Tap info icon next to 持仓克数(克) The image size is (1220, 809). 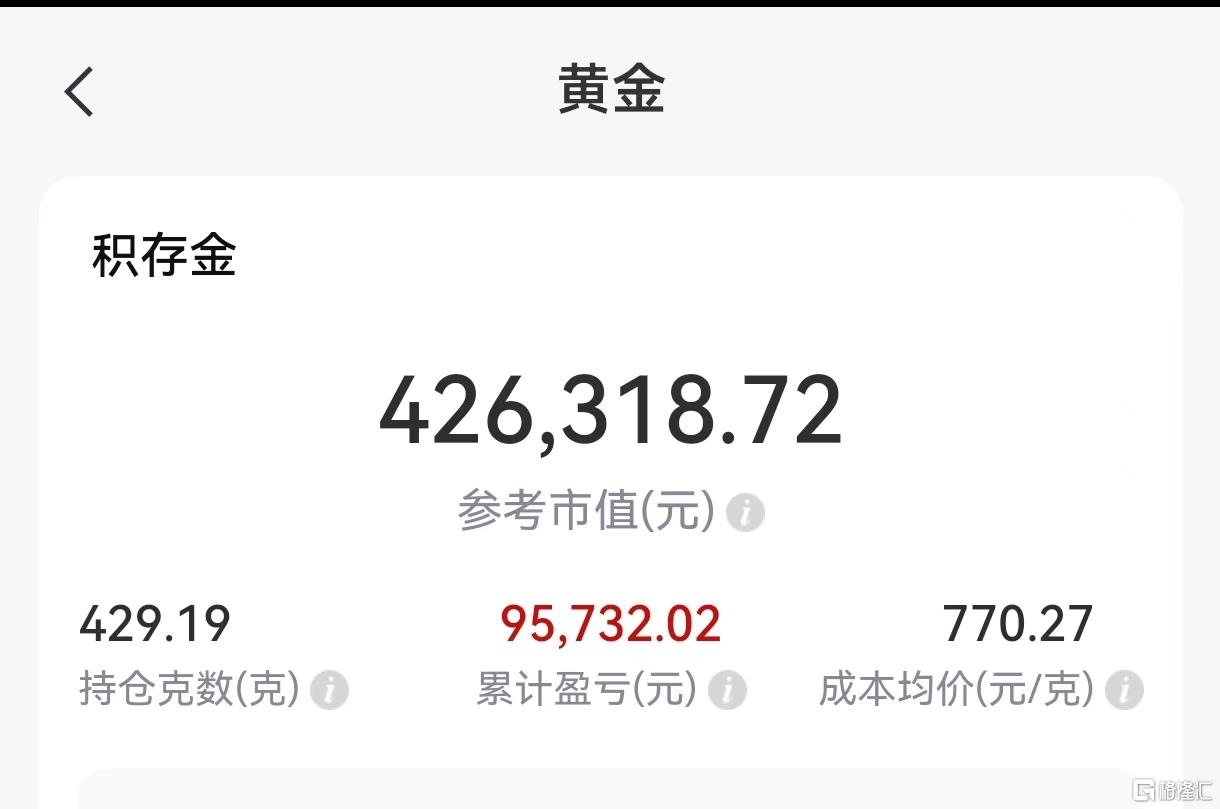point(329,690)
